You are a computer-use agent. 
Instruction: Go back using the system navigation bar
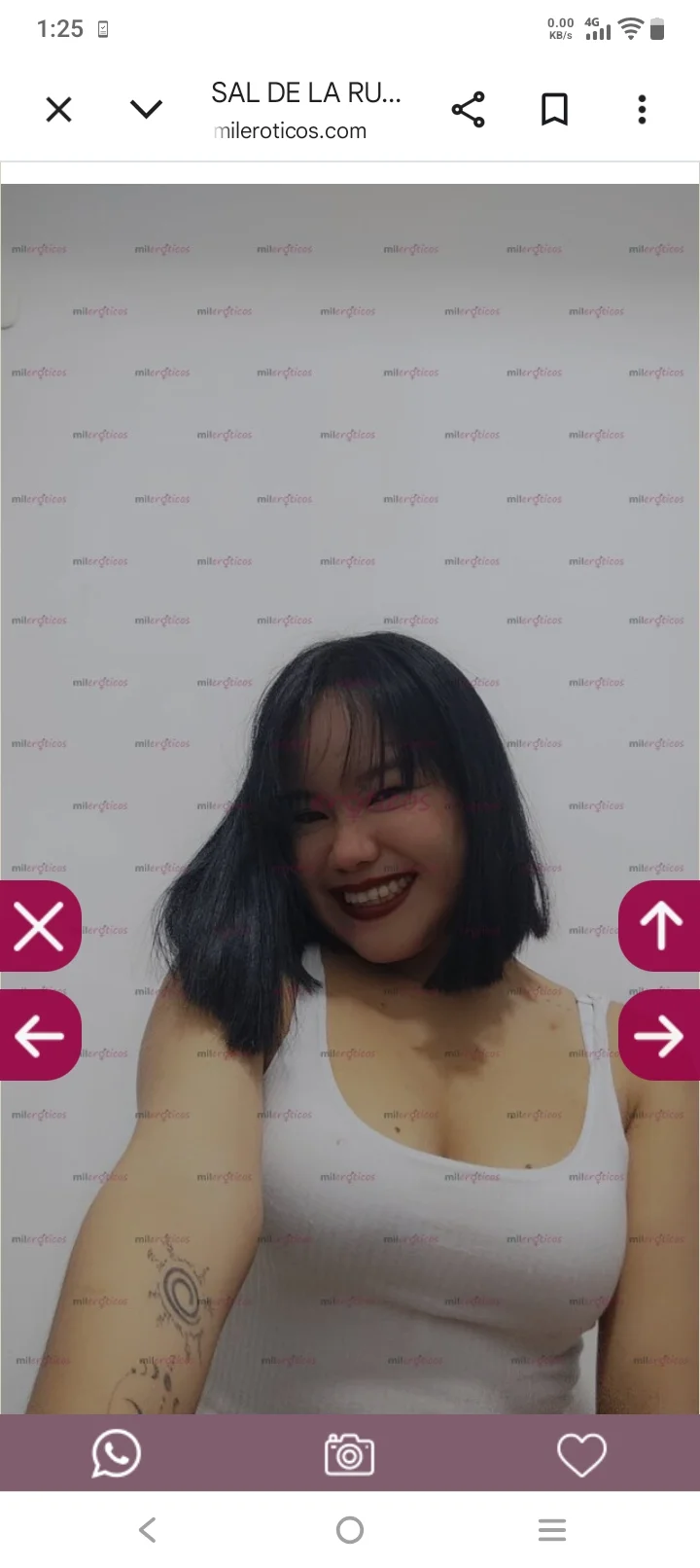pos(148,1530)
